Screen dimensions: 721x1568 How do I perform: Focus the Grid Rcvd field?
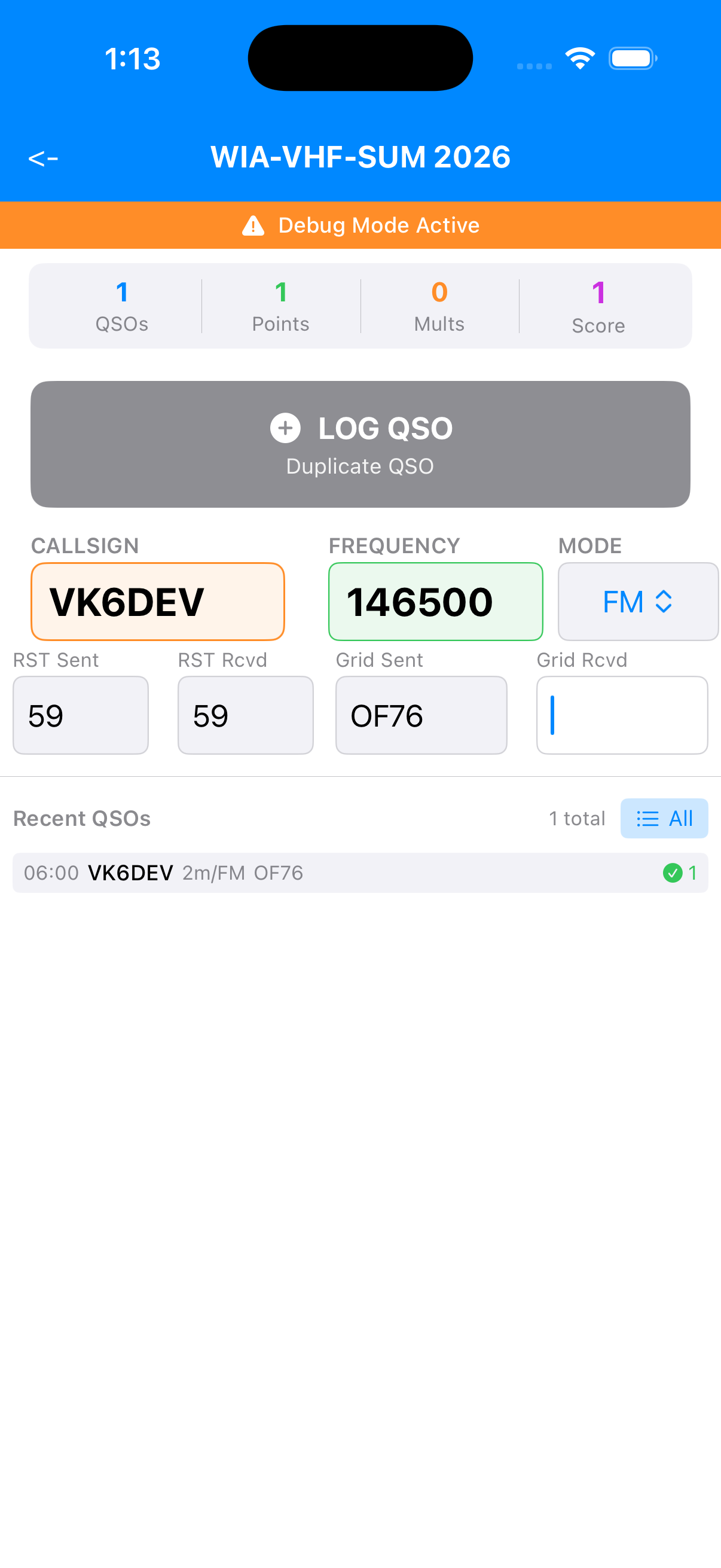coord(622,715)
